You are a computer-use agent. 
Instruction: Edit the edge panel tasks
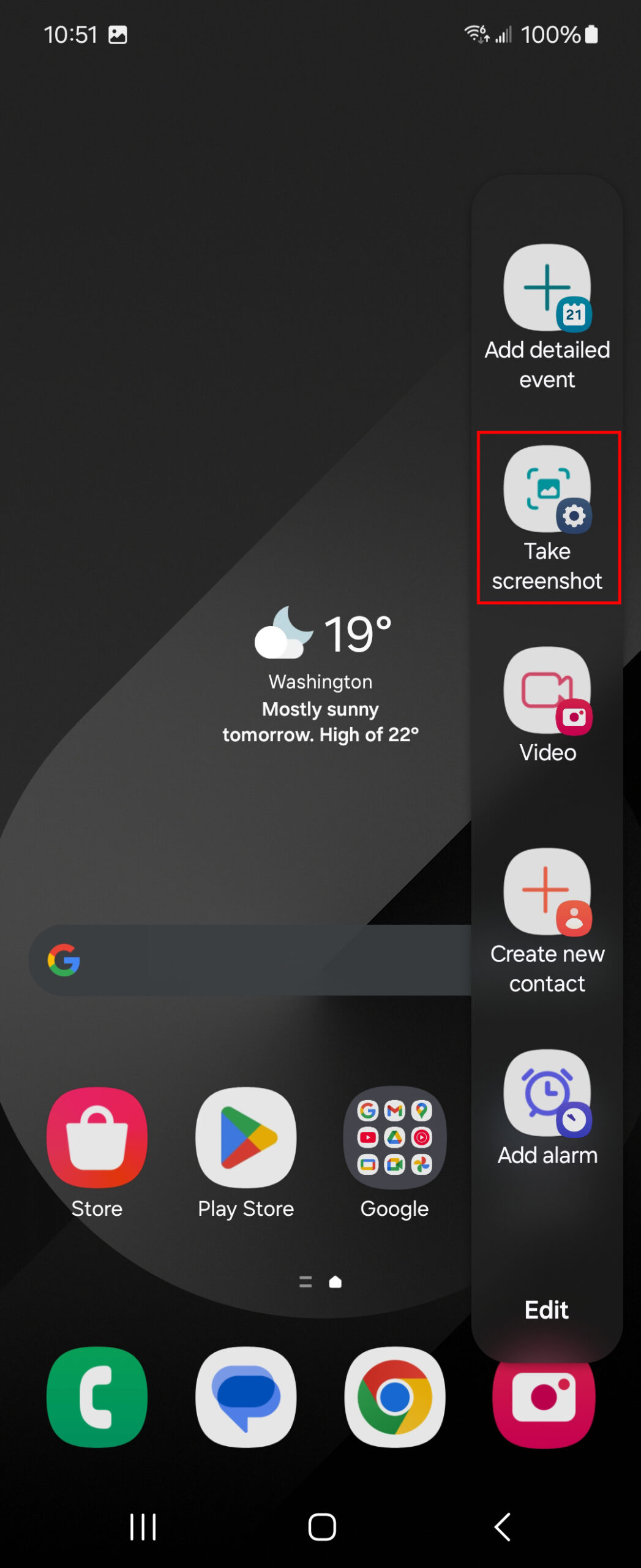tap(546, 1310)
